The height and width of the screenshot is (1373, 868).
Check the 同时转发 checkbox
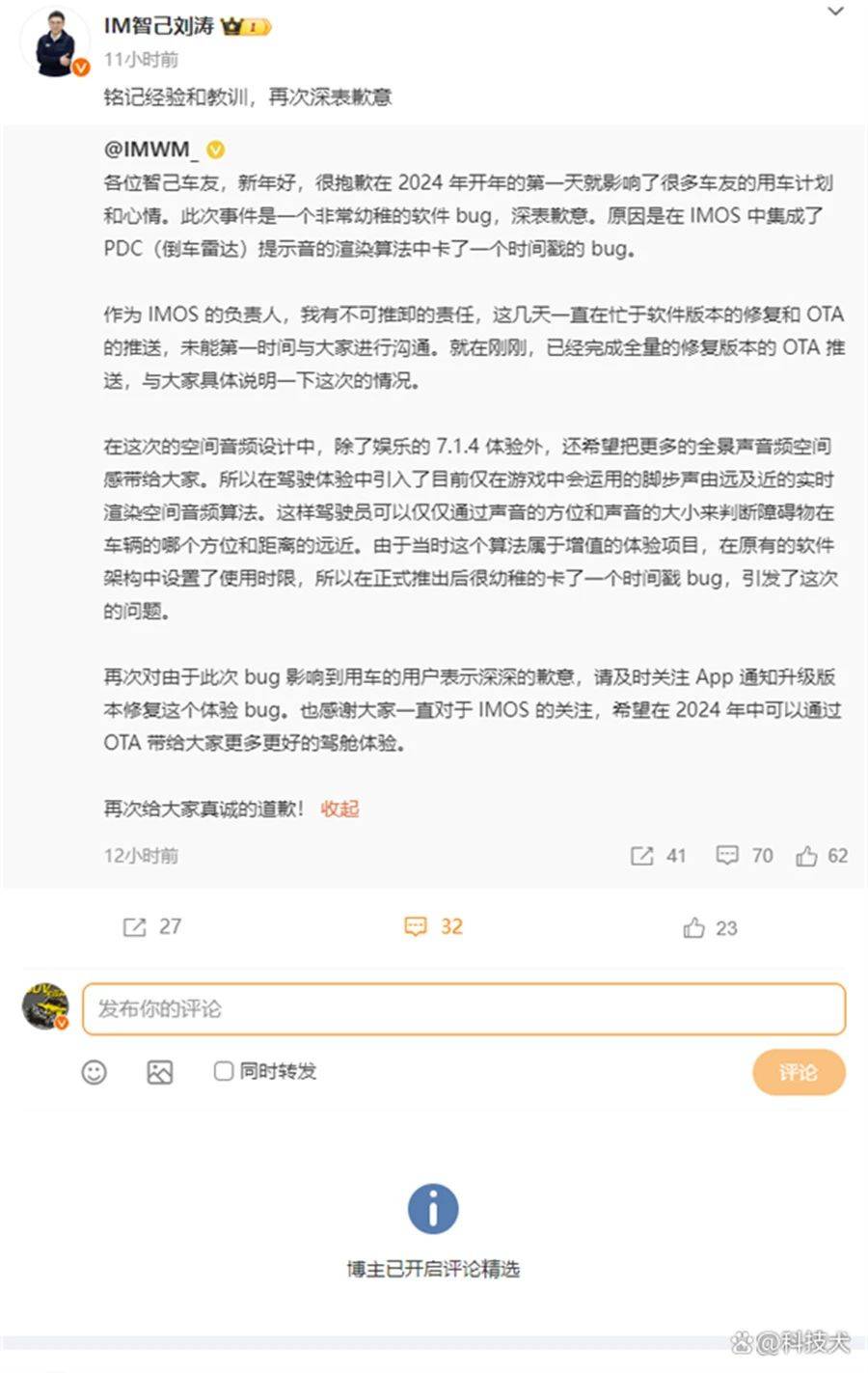224,1071
